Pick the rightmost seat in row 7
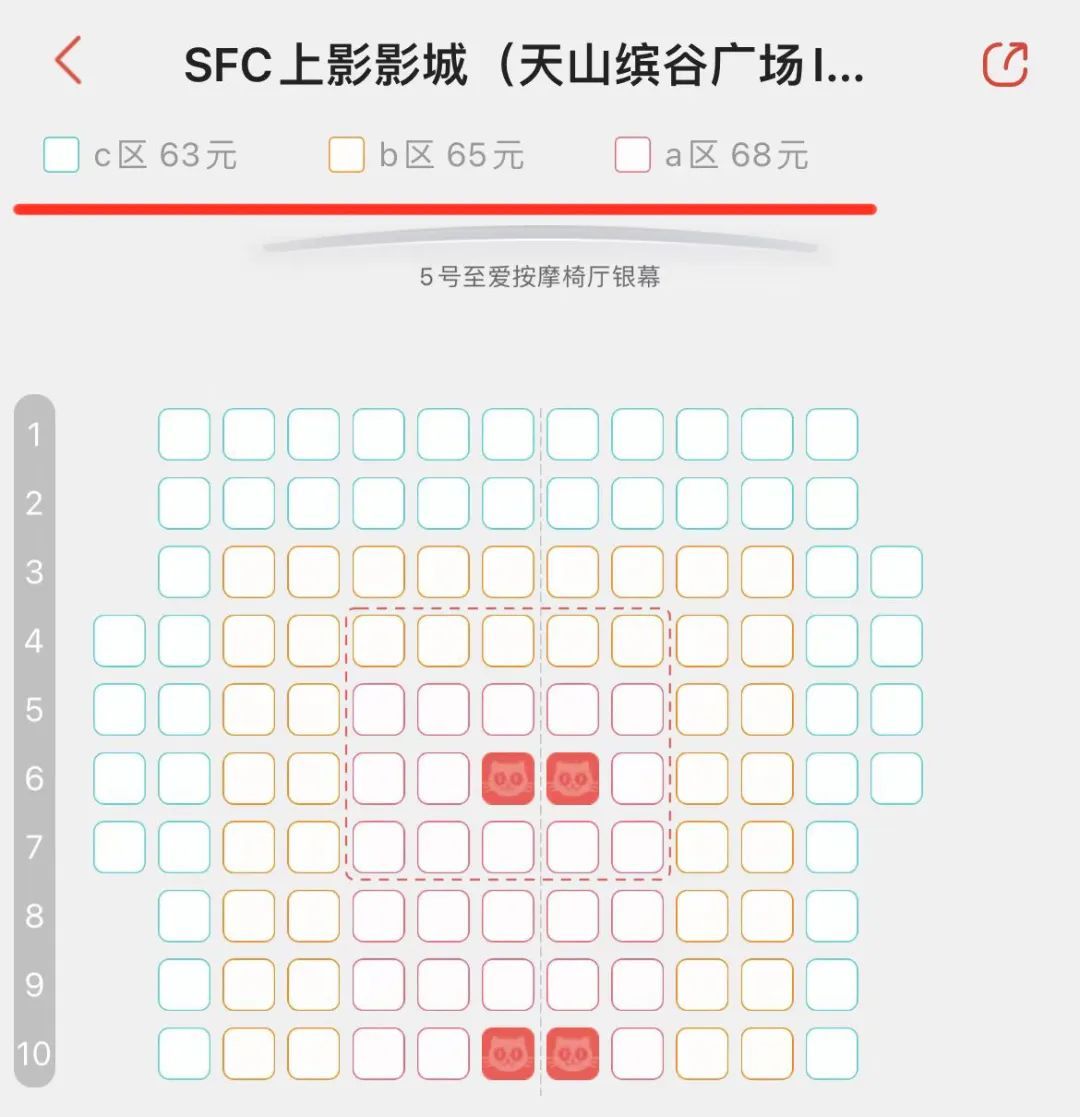Viewport: 1080px width, 1117px height. pyautogui.click(x=831, y=846)
